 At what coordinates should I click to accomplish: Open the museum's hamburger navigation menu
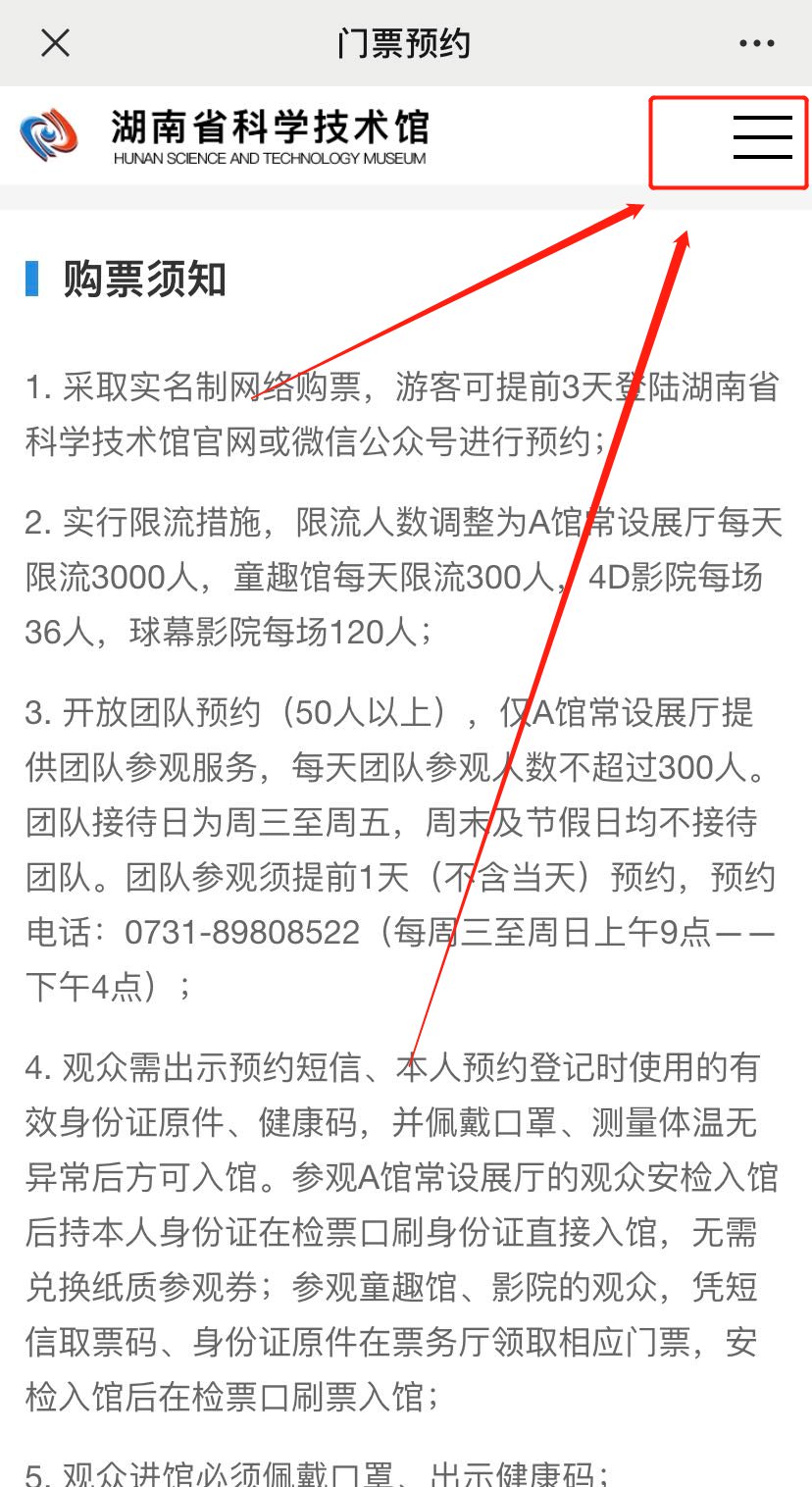click(x=762, y=137)
